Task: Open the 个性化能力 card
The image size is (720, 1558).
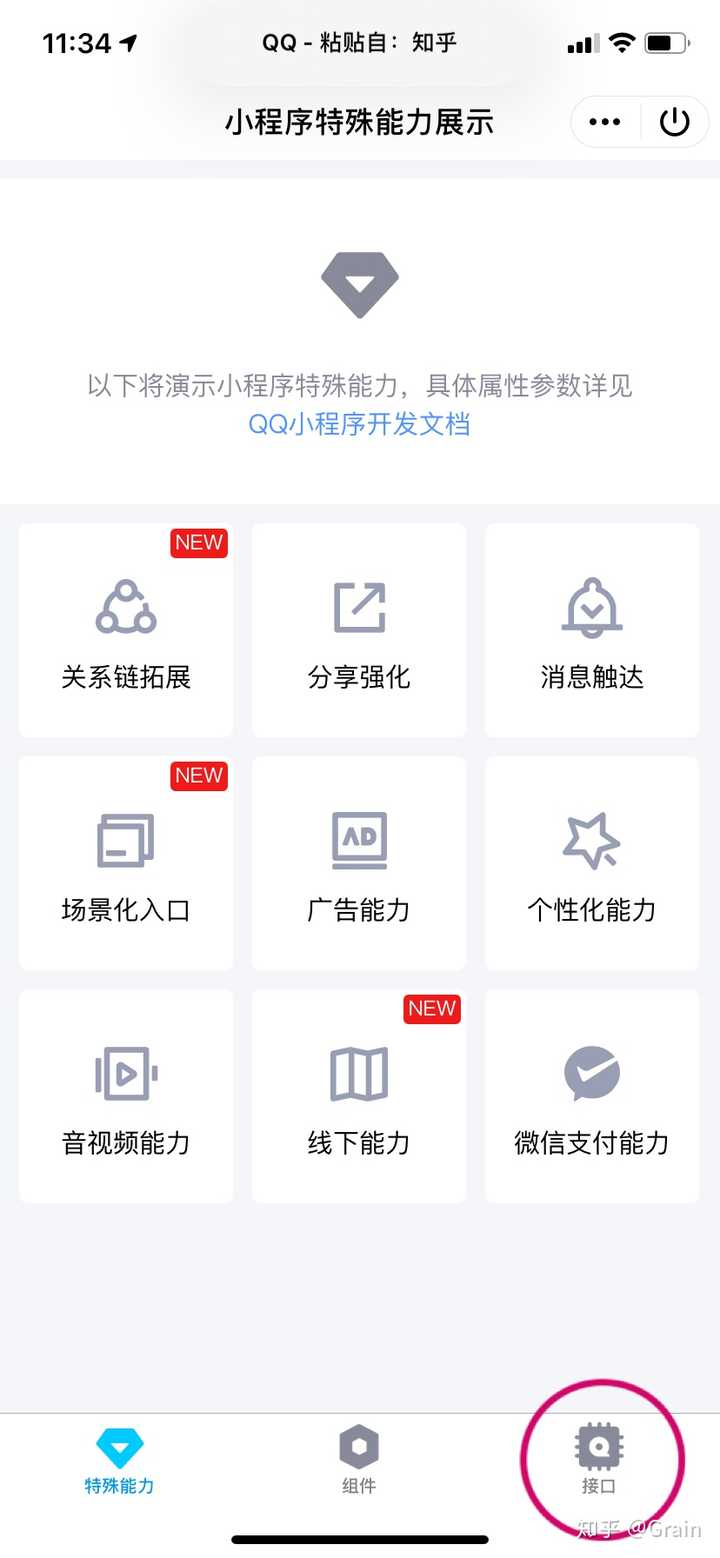Action: [x=592, y=863]
